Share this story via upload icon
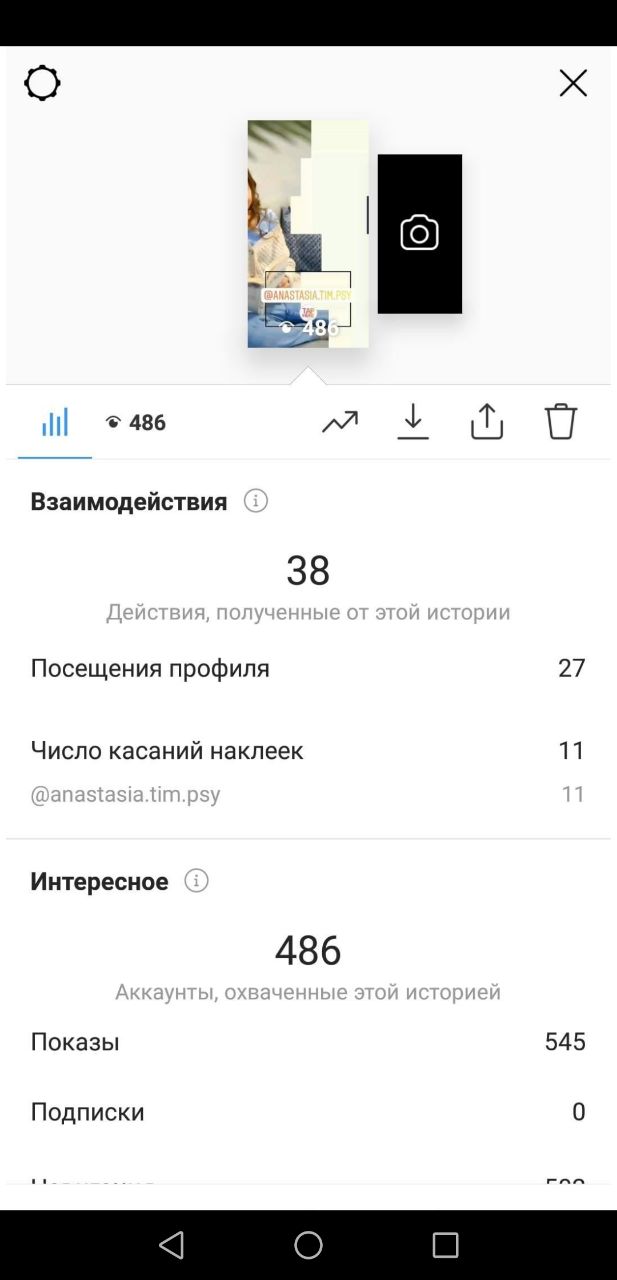The width and height of the screenshot is (617, 1280). [487, 423]
